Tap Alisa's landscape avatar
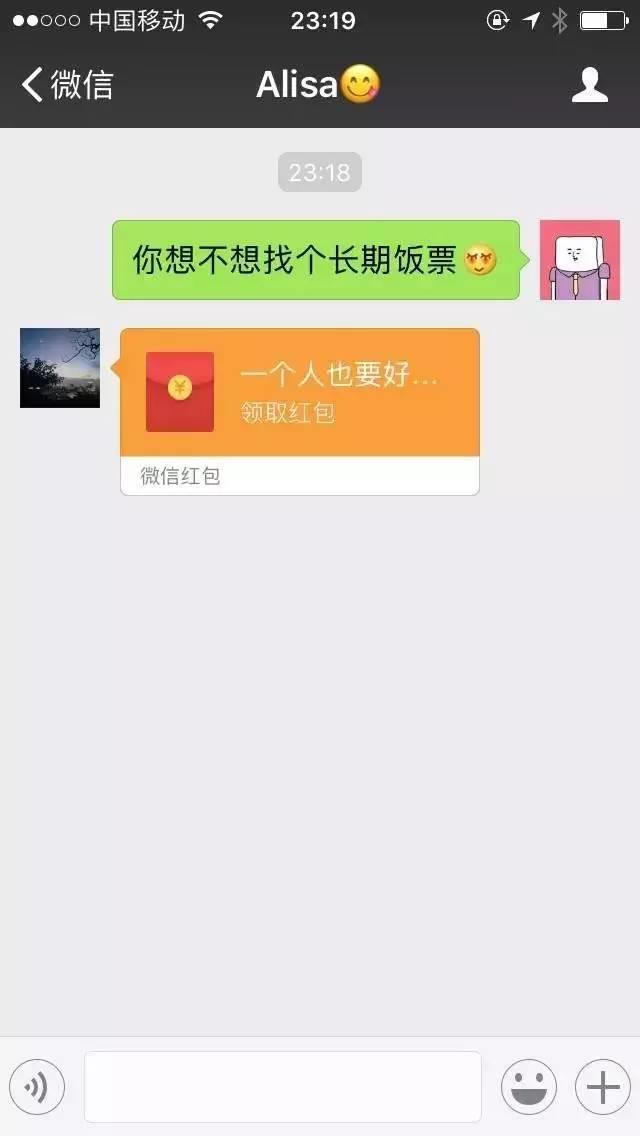This screenshot has height=1136, width=640. (60, 368)
